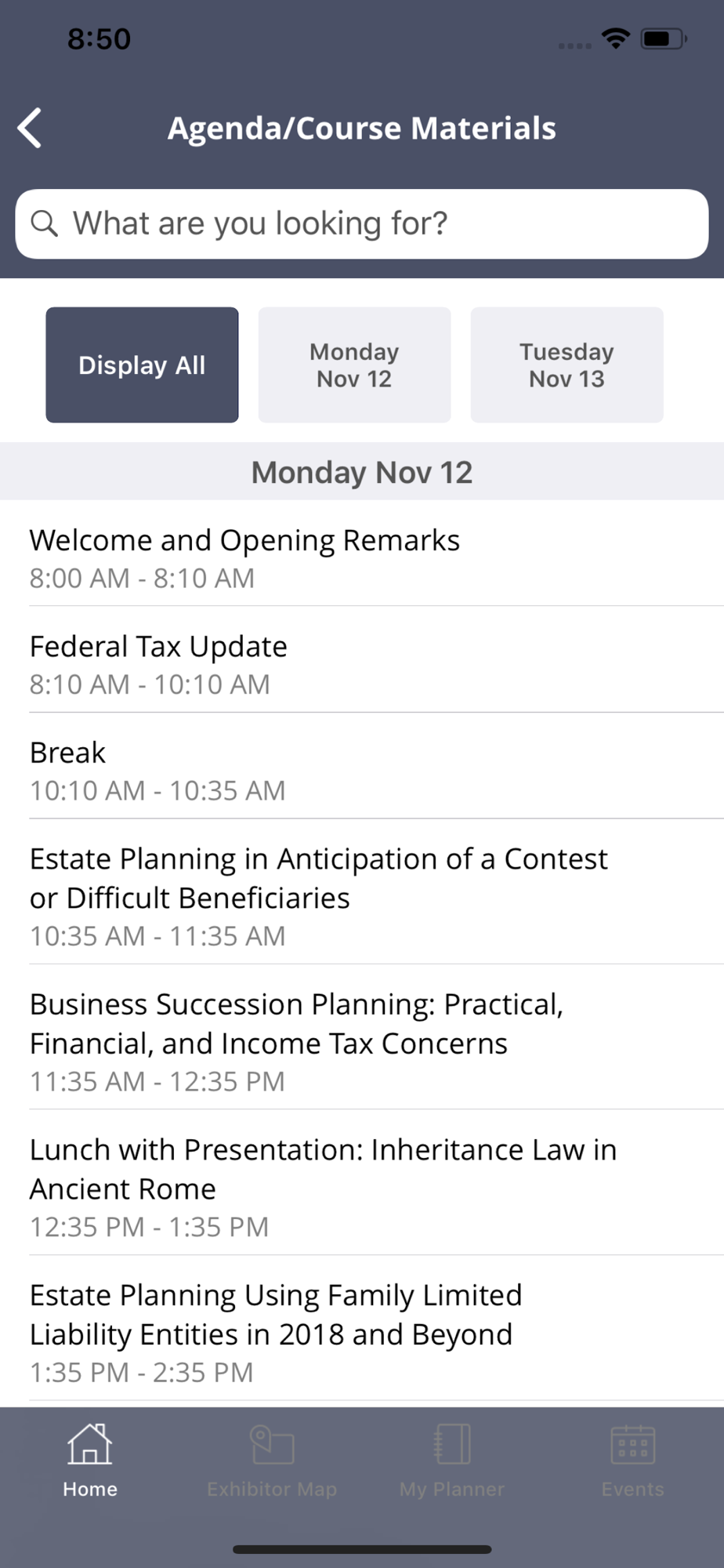724x1568 pixels.
Task: Go back using the header arrow
Action: (30, 128)
